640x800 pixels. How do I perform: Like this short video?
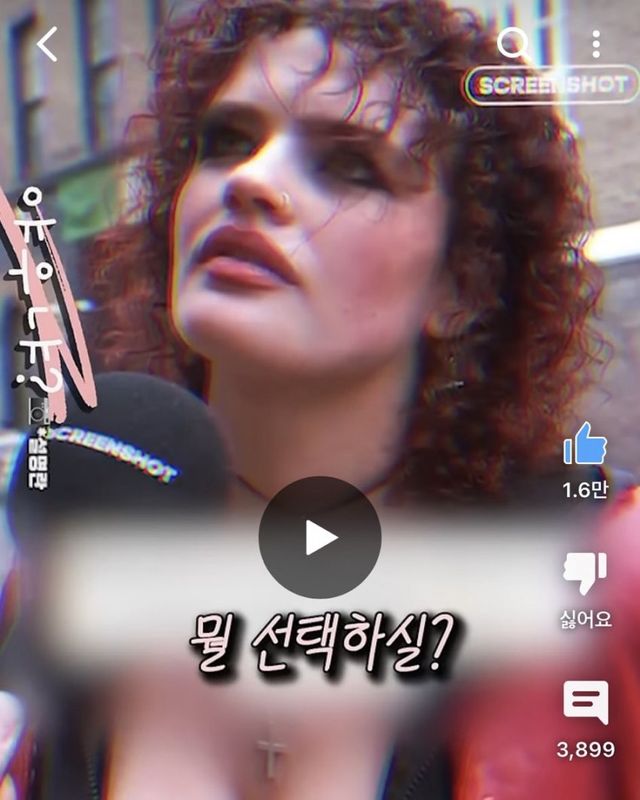click(x=585, y=444)
